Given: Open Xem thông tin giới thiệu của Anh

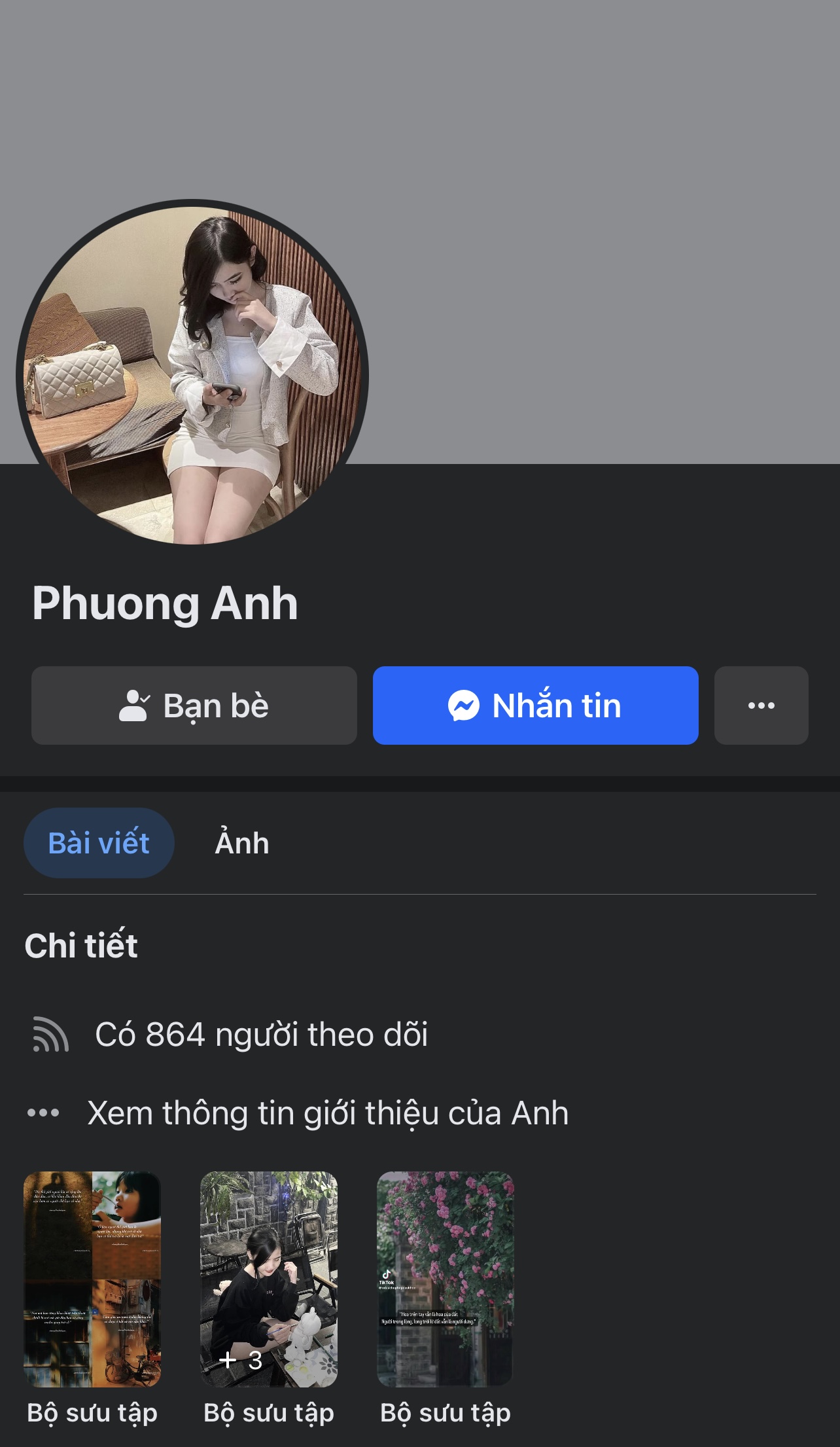Looking at the screenshot, I should coord(327,1113).
